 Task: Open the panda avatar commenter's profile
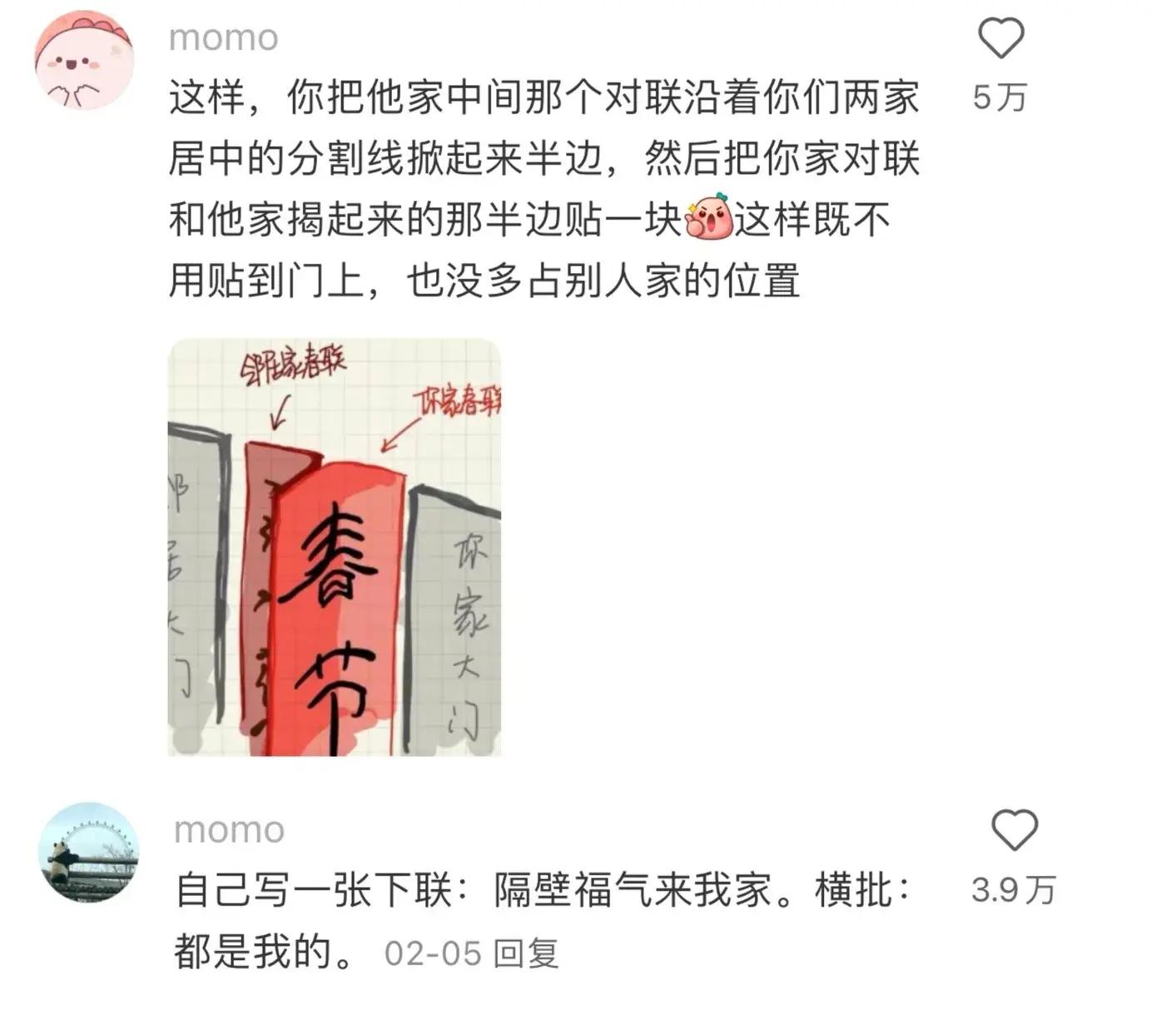[88, 852]
